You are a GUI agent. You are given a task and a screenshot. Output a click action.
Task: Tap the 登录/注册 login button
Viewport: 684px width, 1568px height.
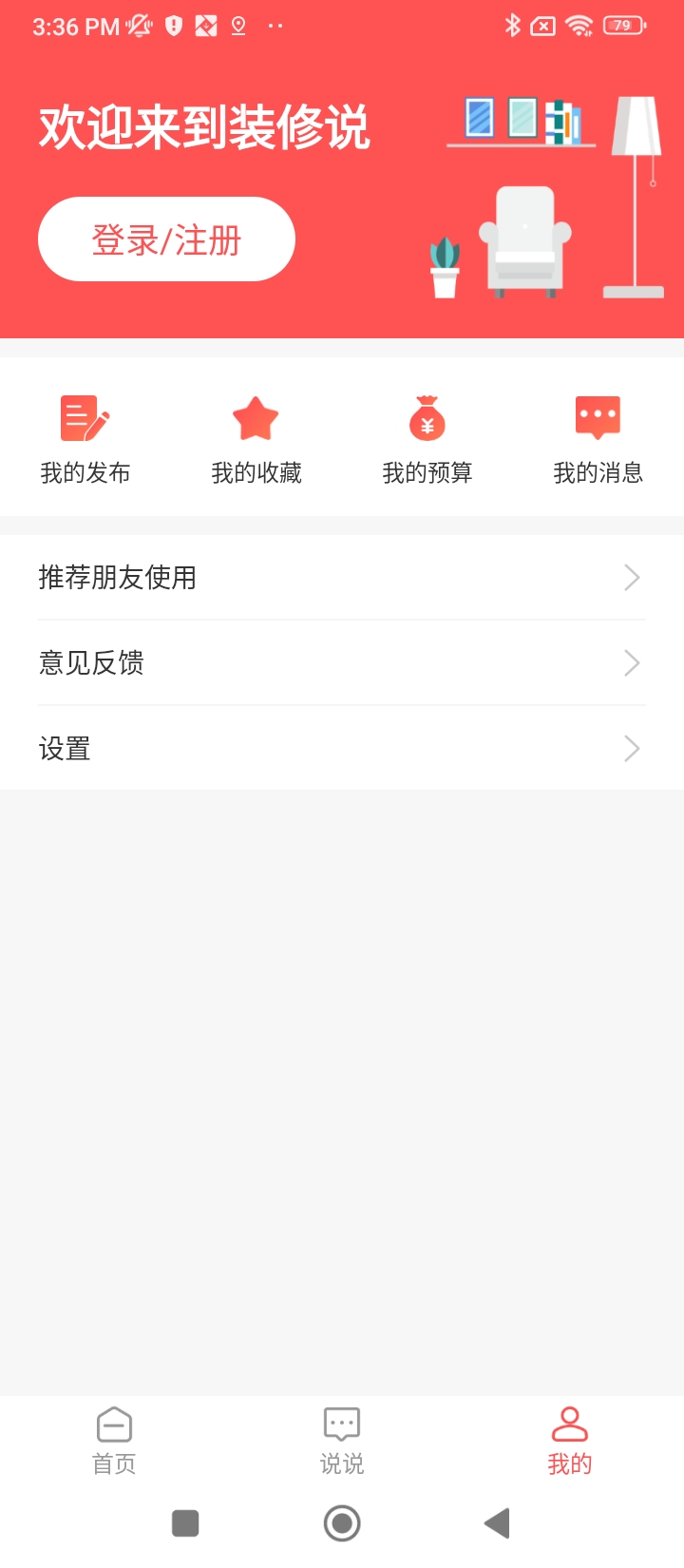point(166,239)
